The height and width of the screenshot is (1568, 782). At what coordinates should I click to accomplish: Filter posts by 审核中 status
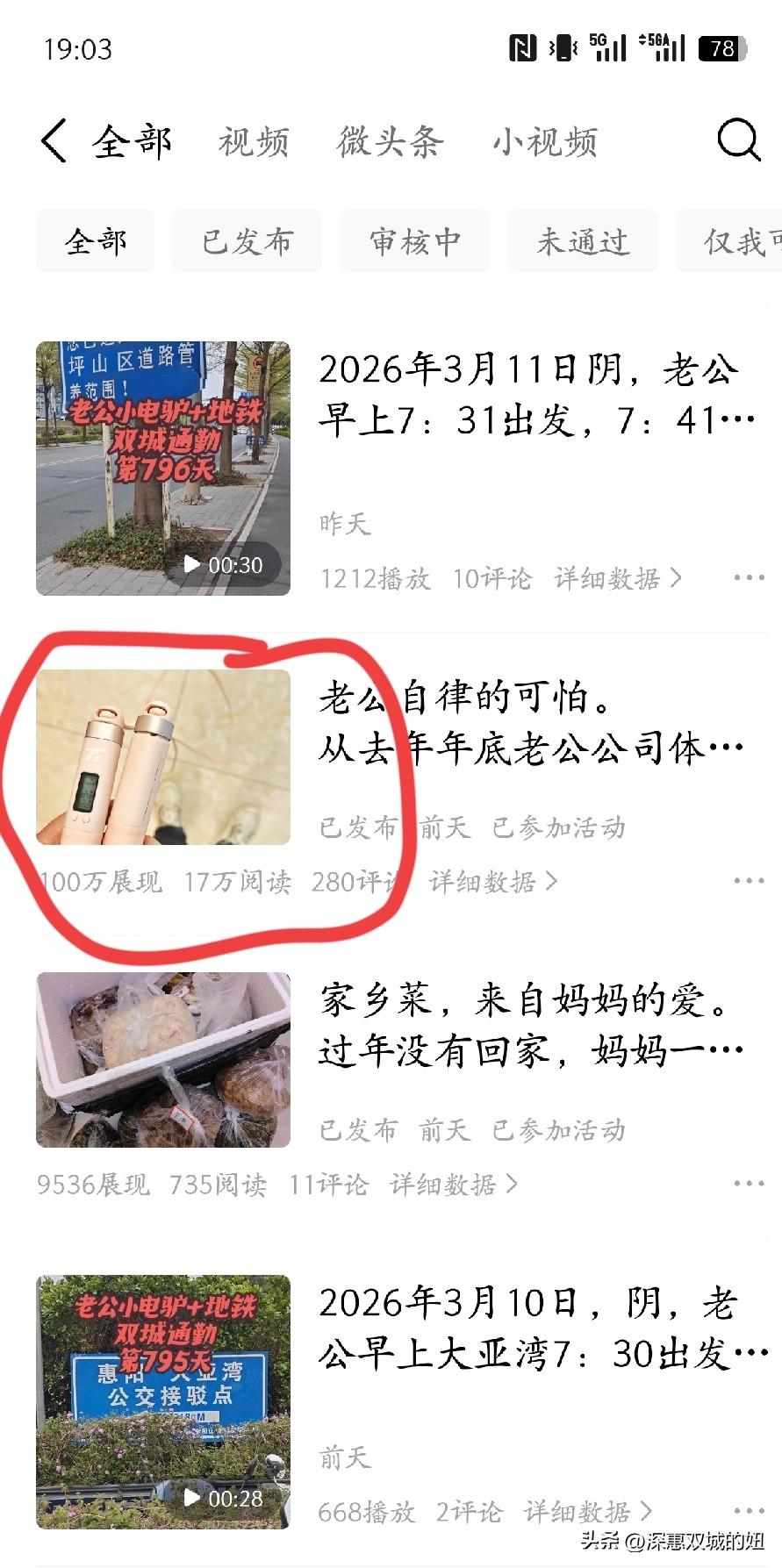click(x=414, y=240)
